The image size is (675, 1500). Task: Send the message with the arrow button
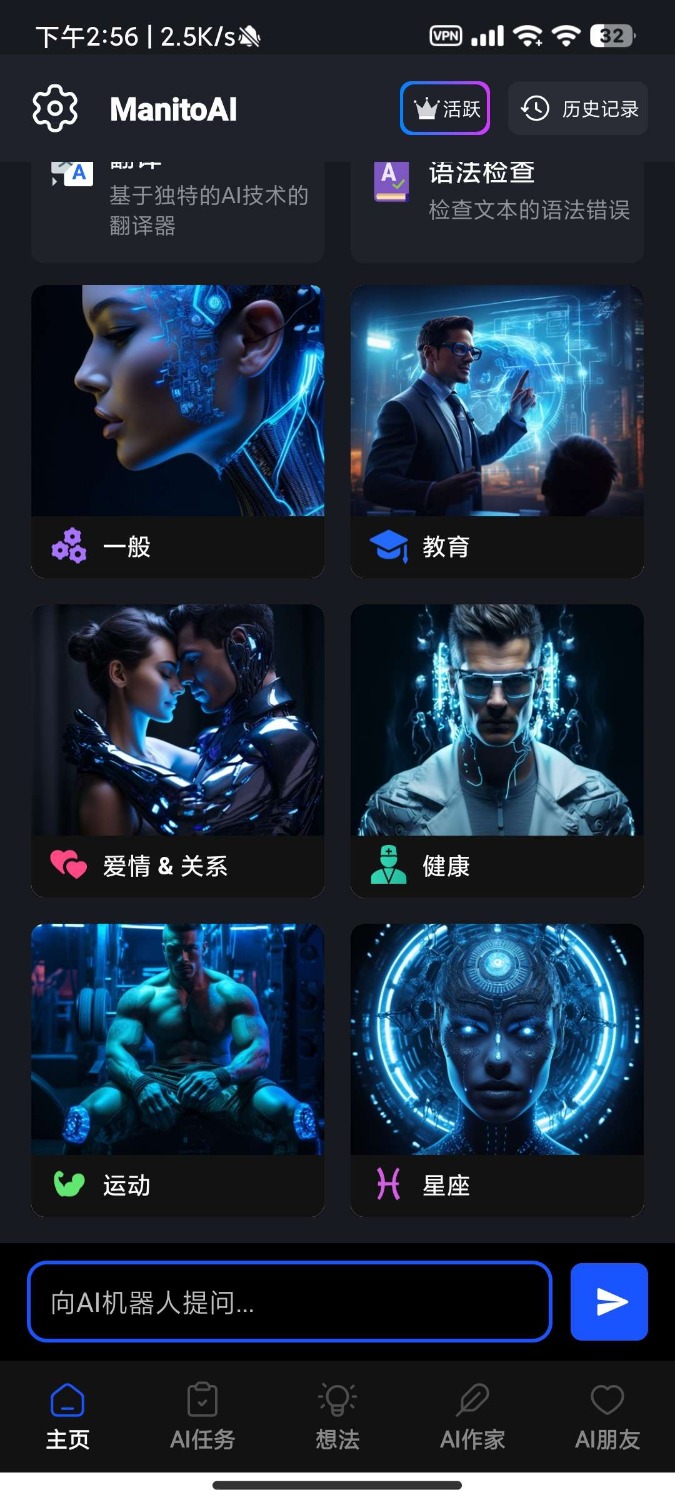[609, 1301]
